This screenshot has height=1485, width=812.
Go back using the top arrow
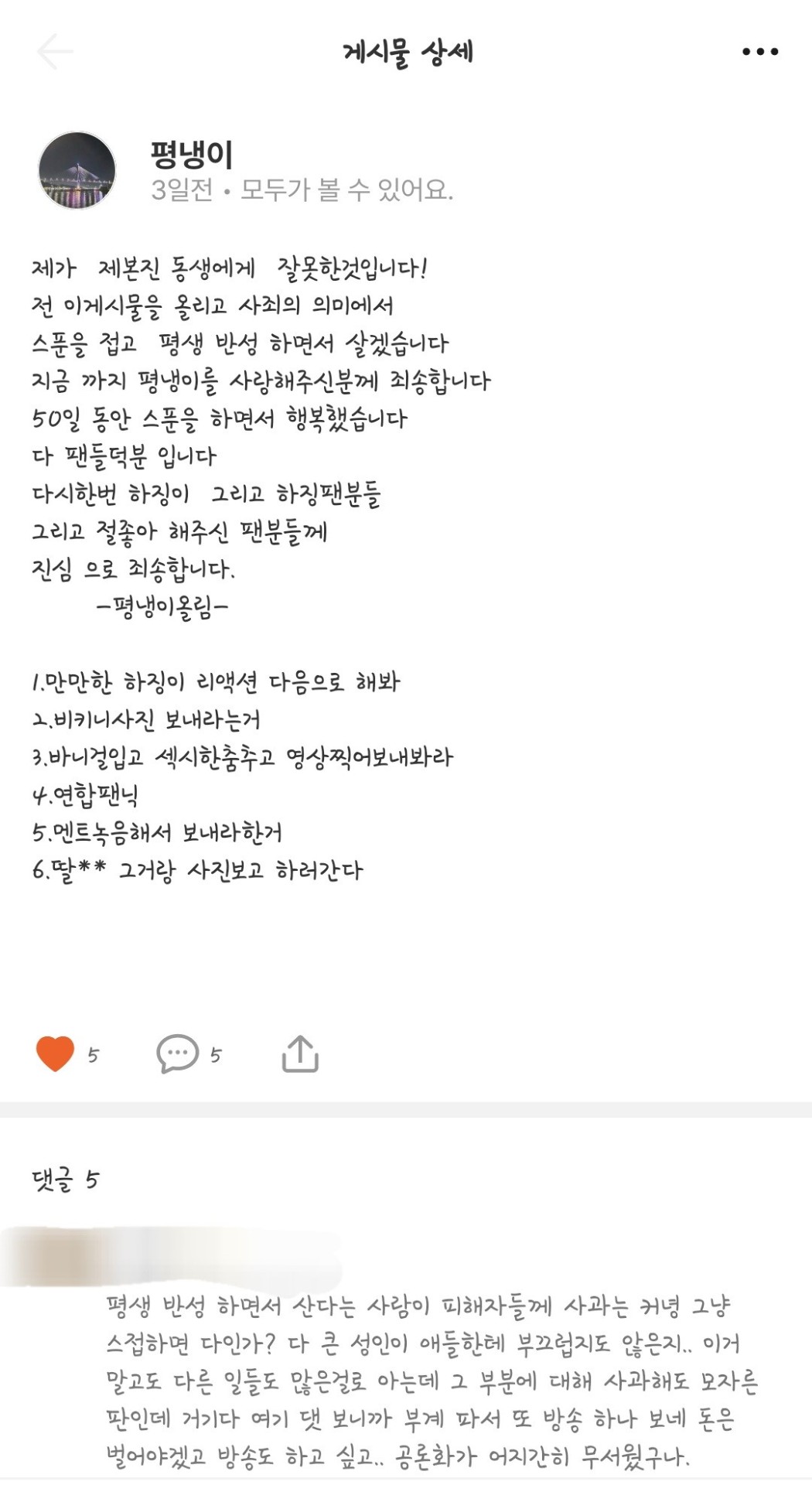(54, 52)
